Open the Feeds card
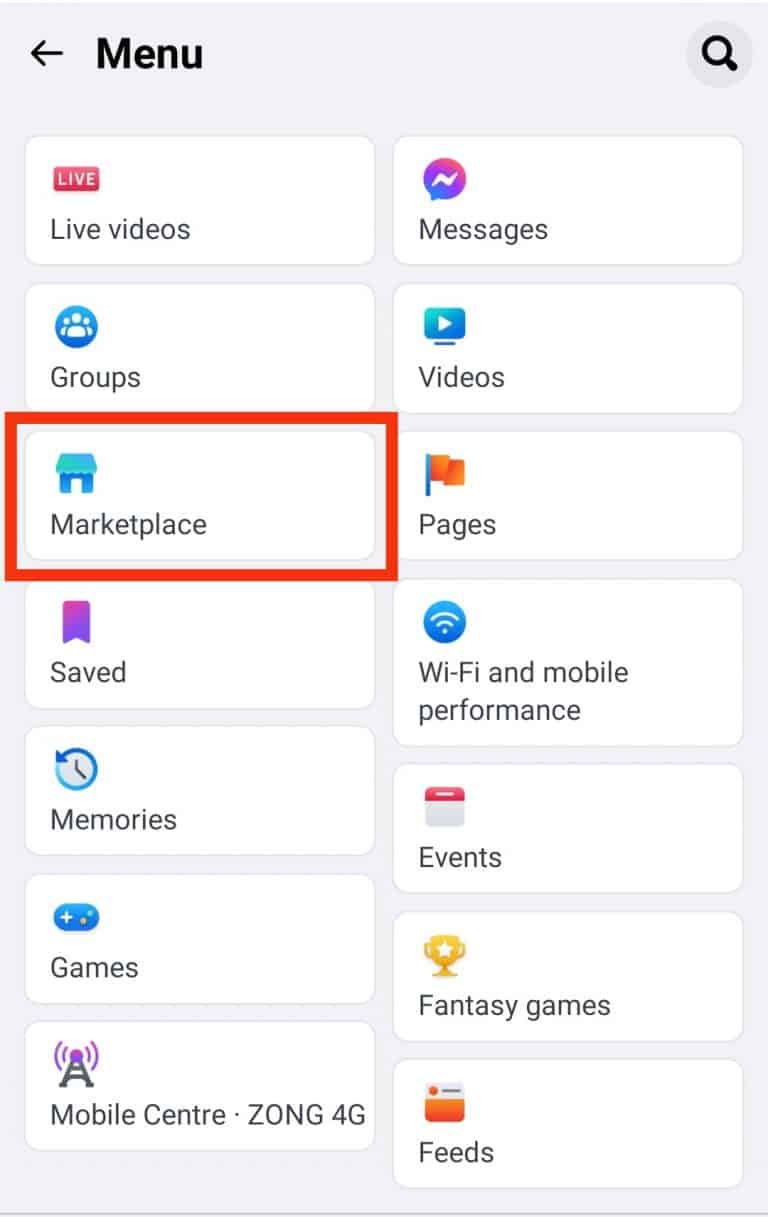 tap(567, 1123)
